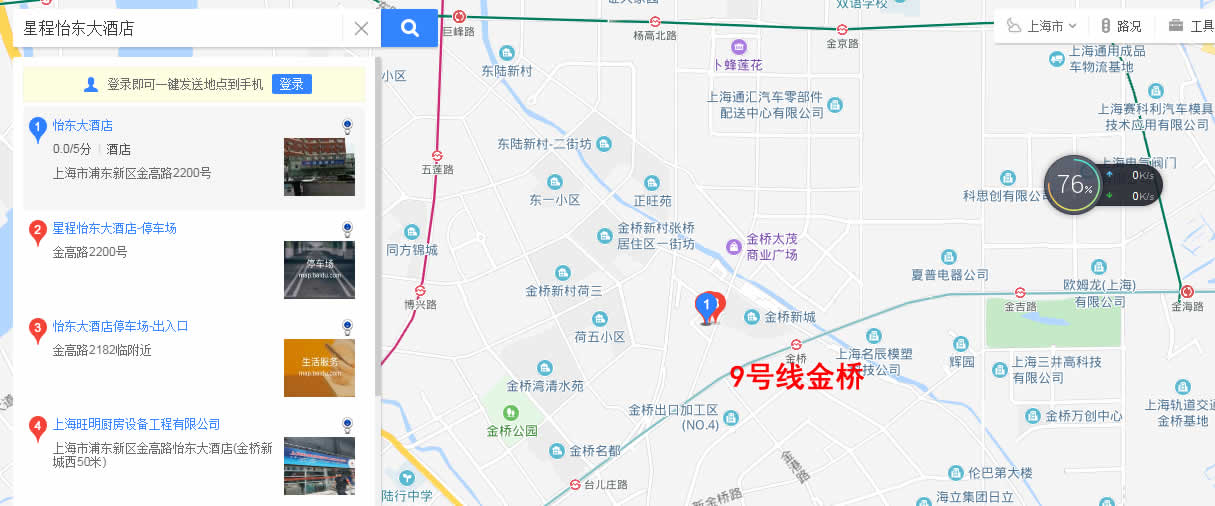
Task: Tap map marker 1 near 金桥新城
Action: (x=709, y=305)
